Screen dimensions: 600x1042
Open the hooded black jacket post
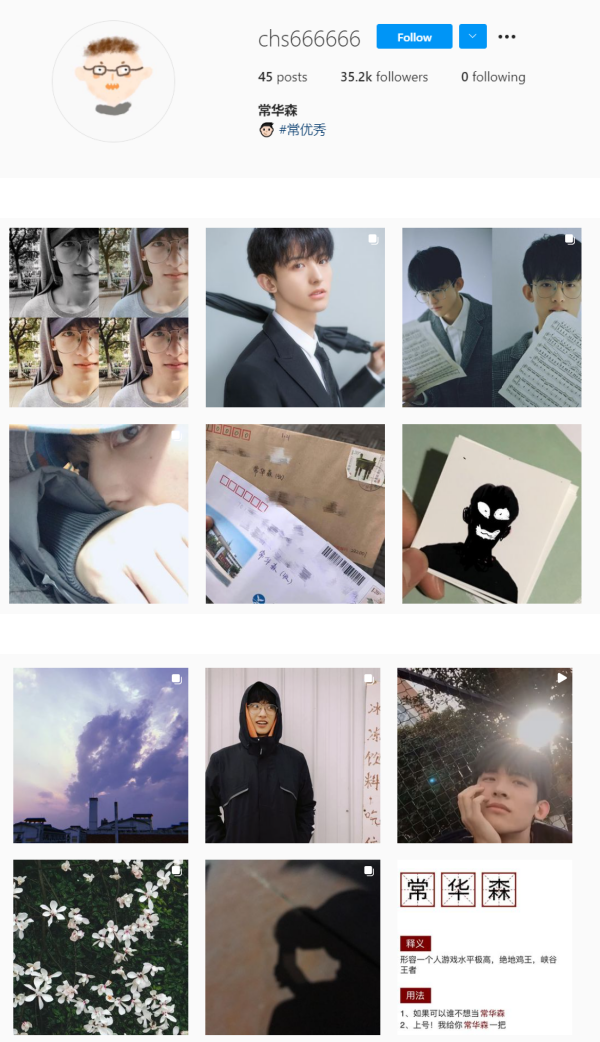(293, 755)
